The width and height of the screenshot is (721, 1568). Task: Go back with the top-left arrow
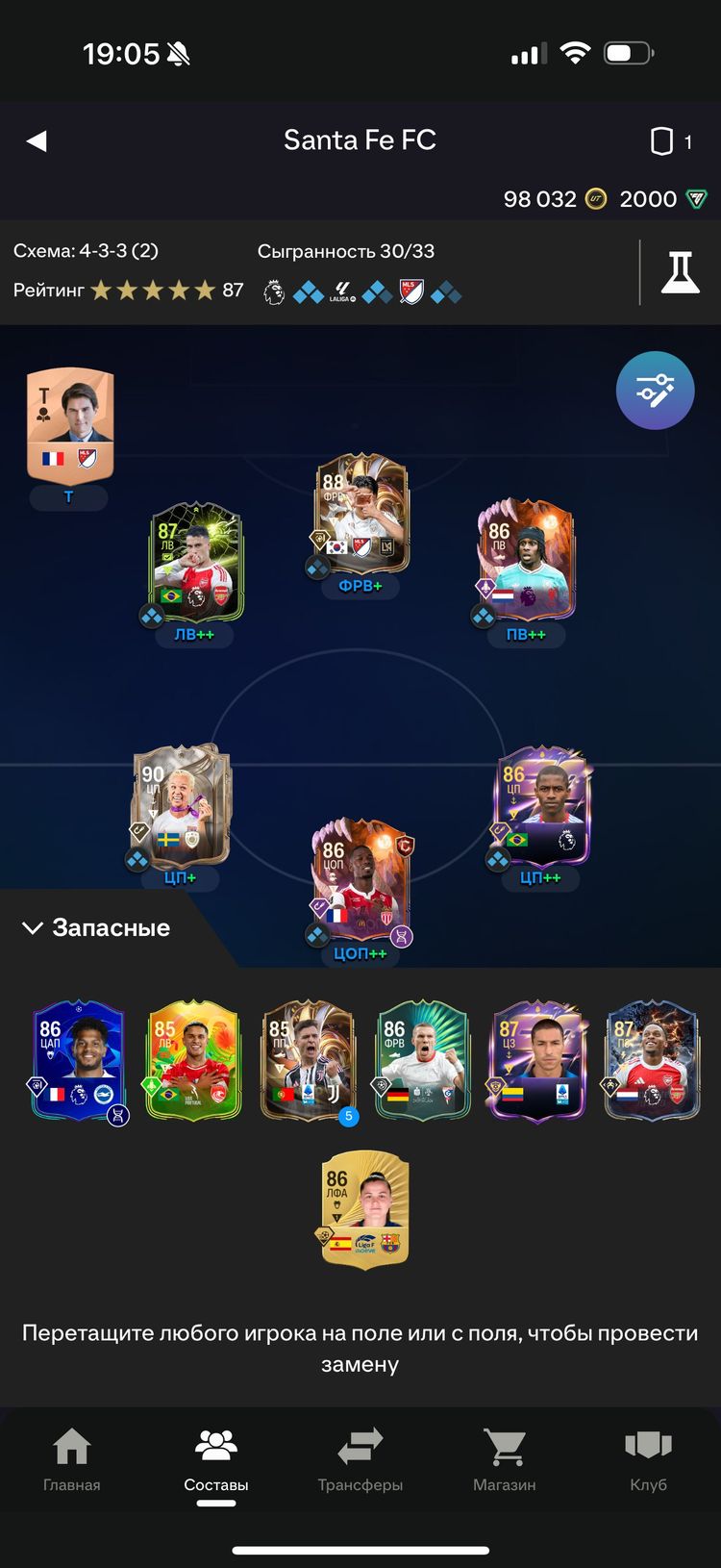point(37,141)
